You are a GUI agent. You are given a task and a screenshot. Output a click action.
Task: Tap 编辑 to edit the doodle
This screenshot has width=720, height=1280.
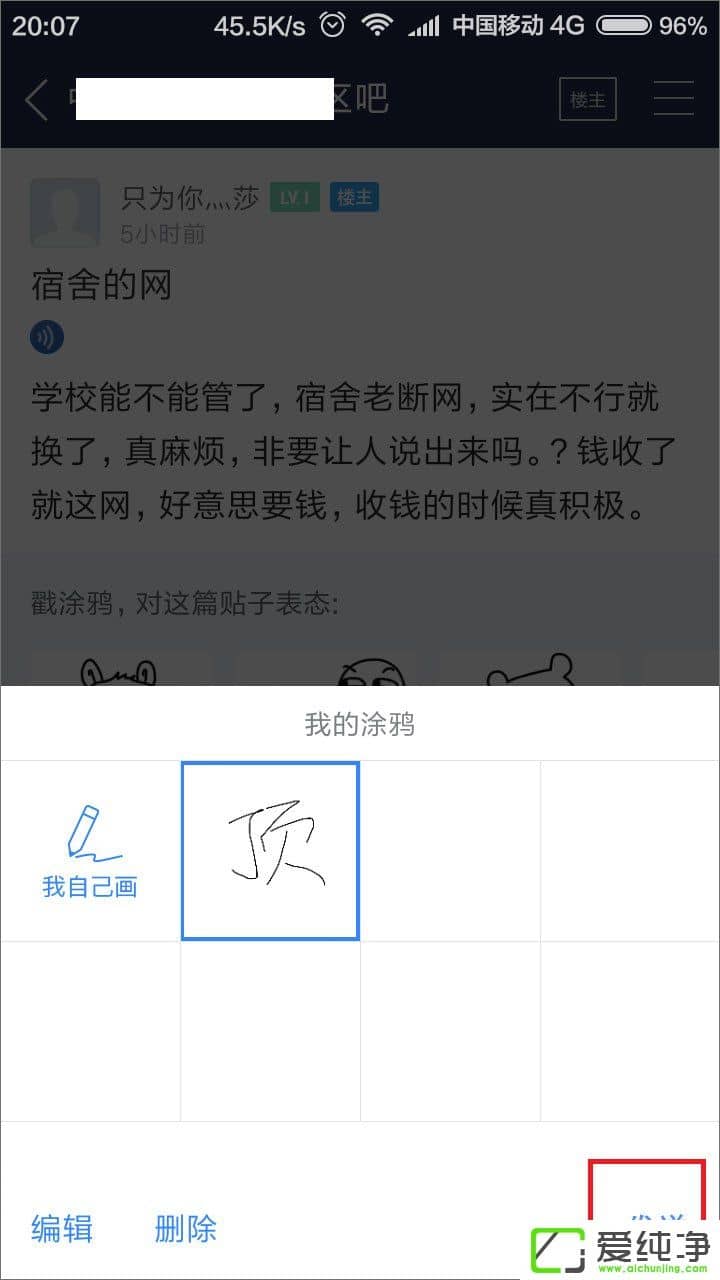pyautogui.click(x=62, y=1228)
